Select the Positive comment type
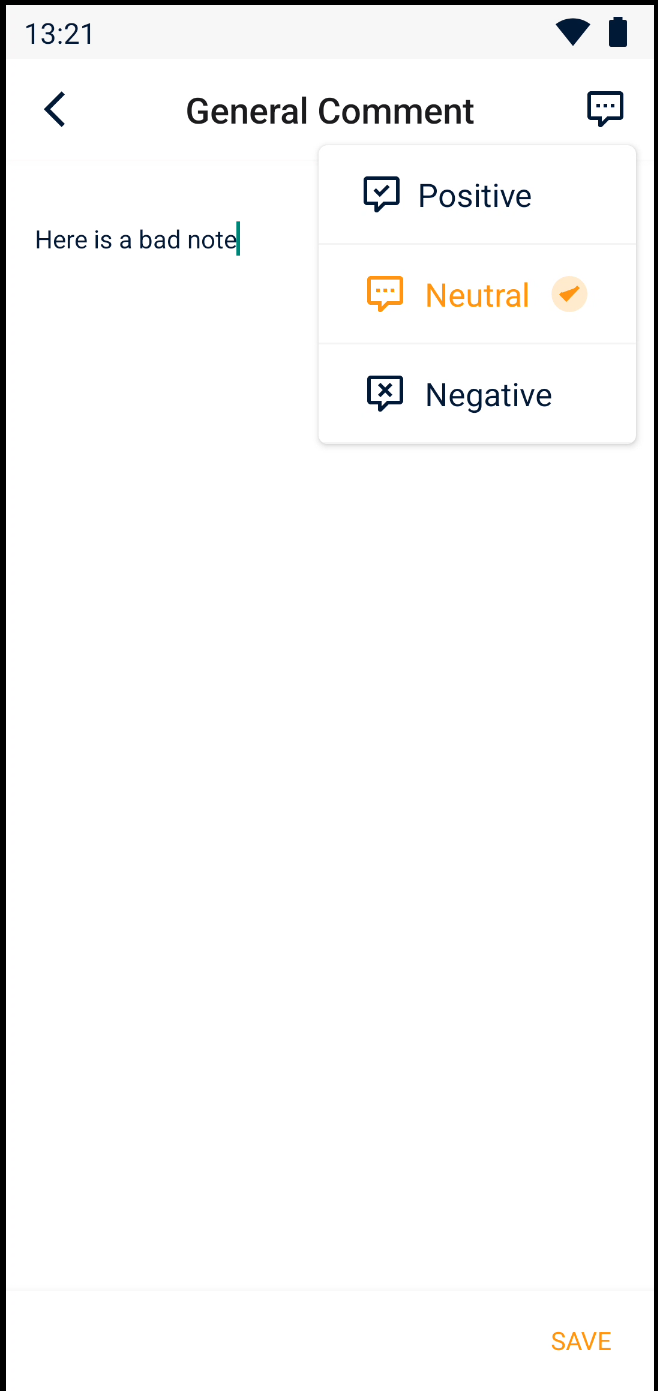This screenshot has height=1391, width=658. [476, 196]
